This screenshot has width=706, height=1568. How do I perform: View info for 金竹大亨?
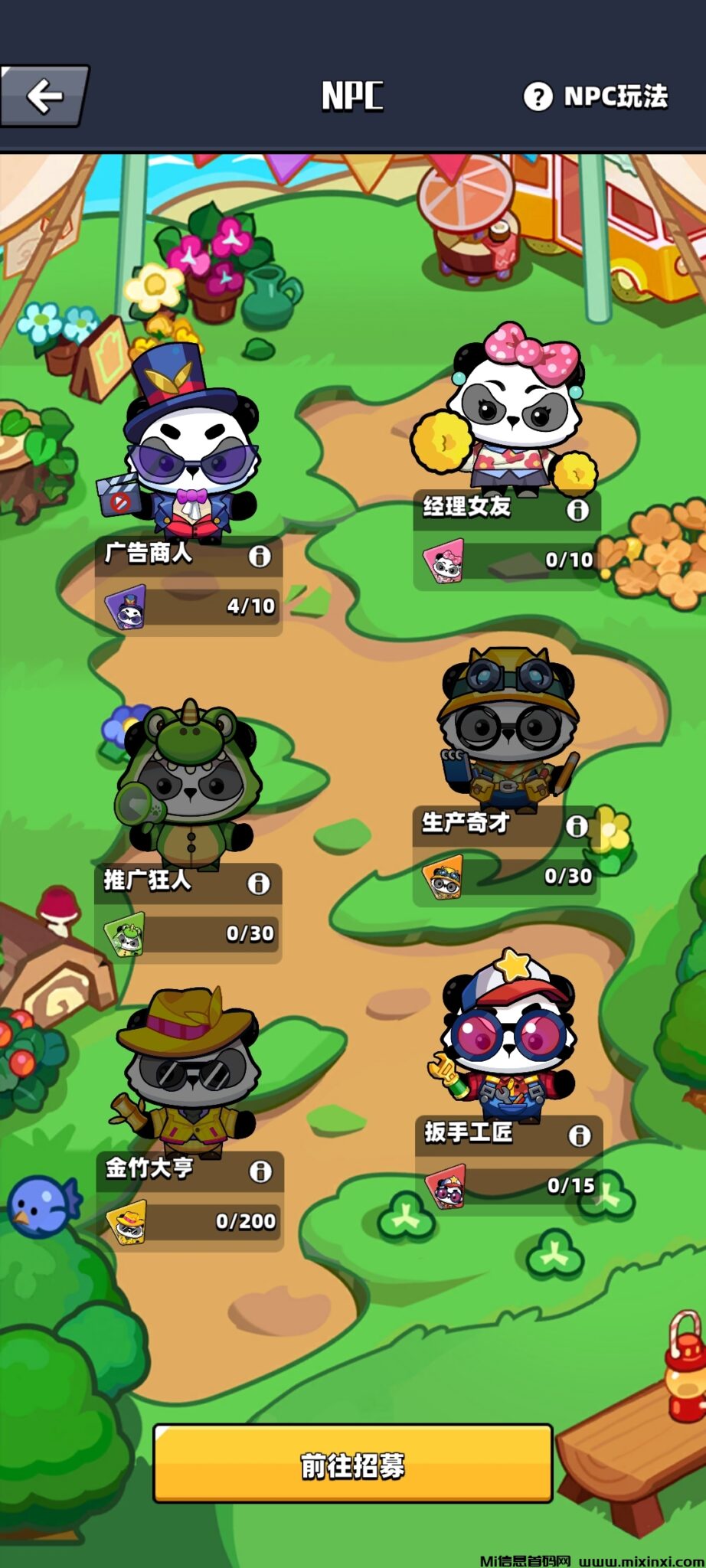pyautogui.click(x=260, y=1171)
